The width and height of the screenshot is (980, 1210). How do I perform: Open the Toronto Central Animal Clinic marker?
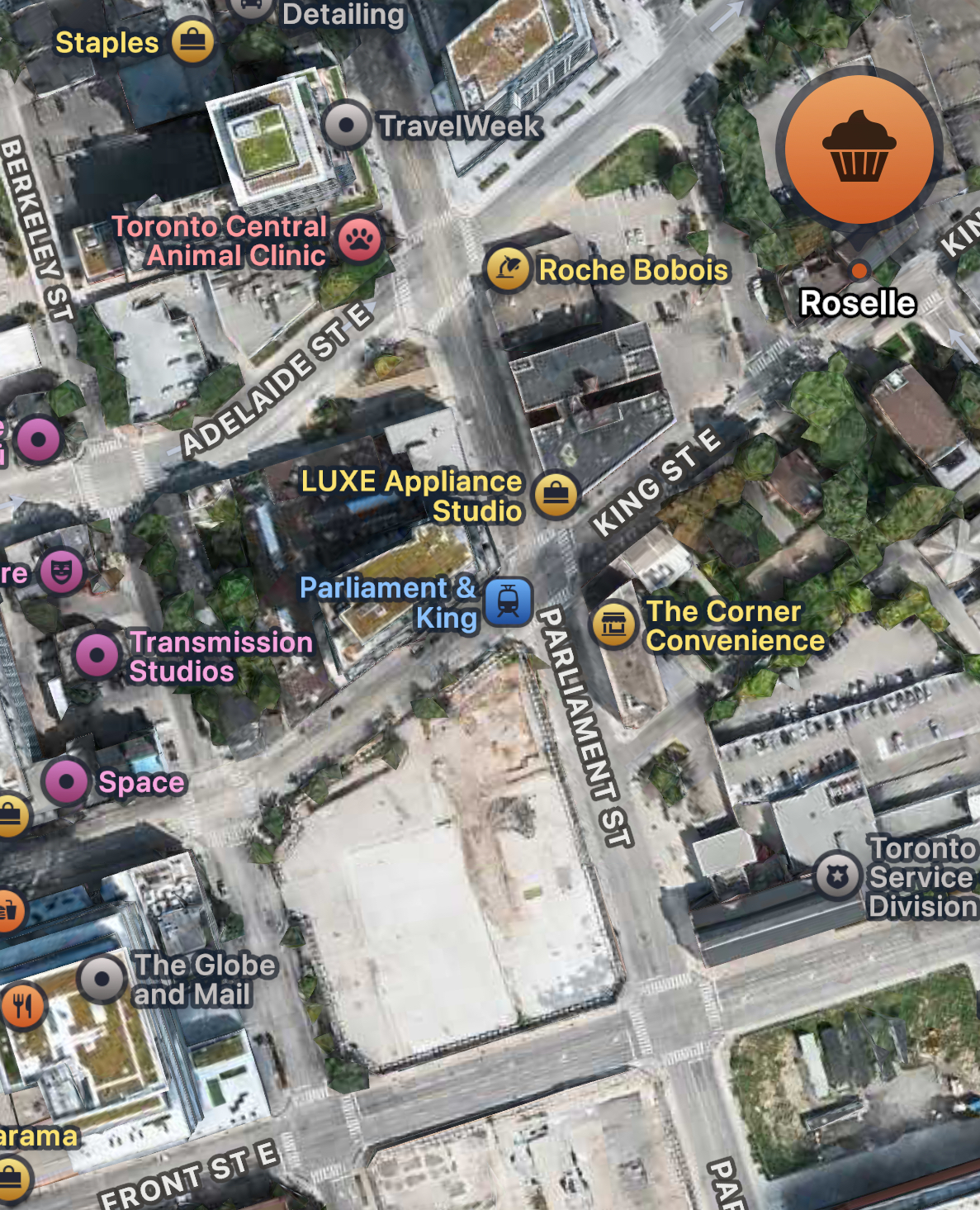(359, 240)
